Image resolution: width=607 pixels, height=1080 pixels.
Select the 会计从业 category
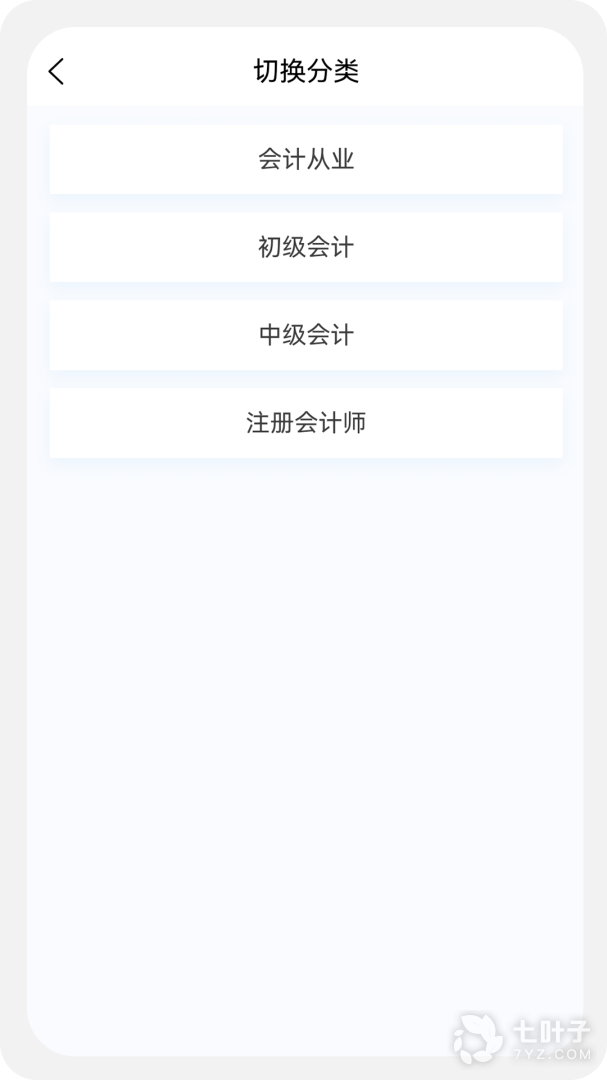pyautogui.click(x=305, y=160)
